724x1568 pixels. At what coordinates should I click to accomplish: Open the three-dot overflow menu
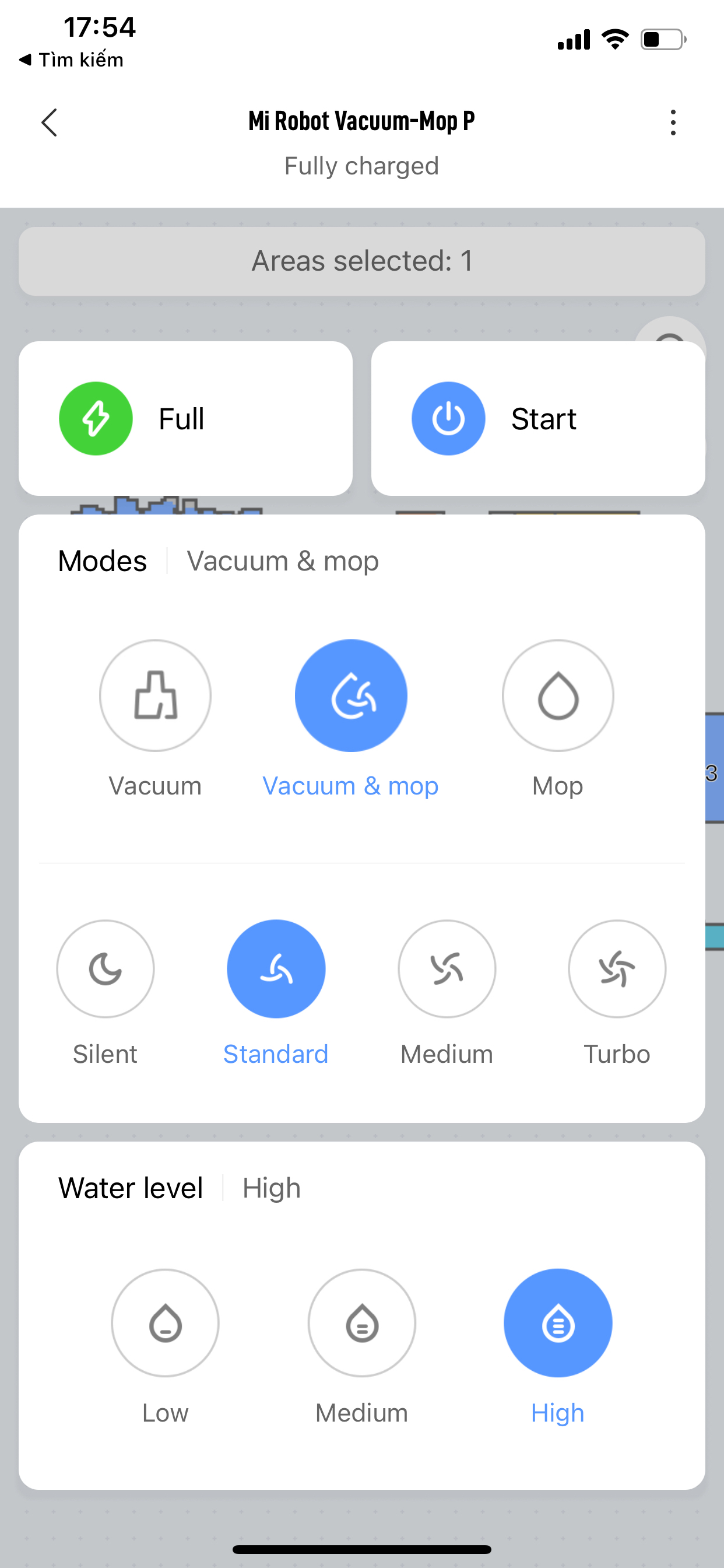672,123
